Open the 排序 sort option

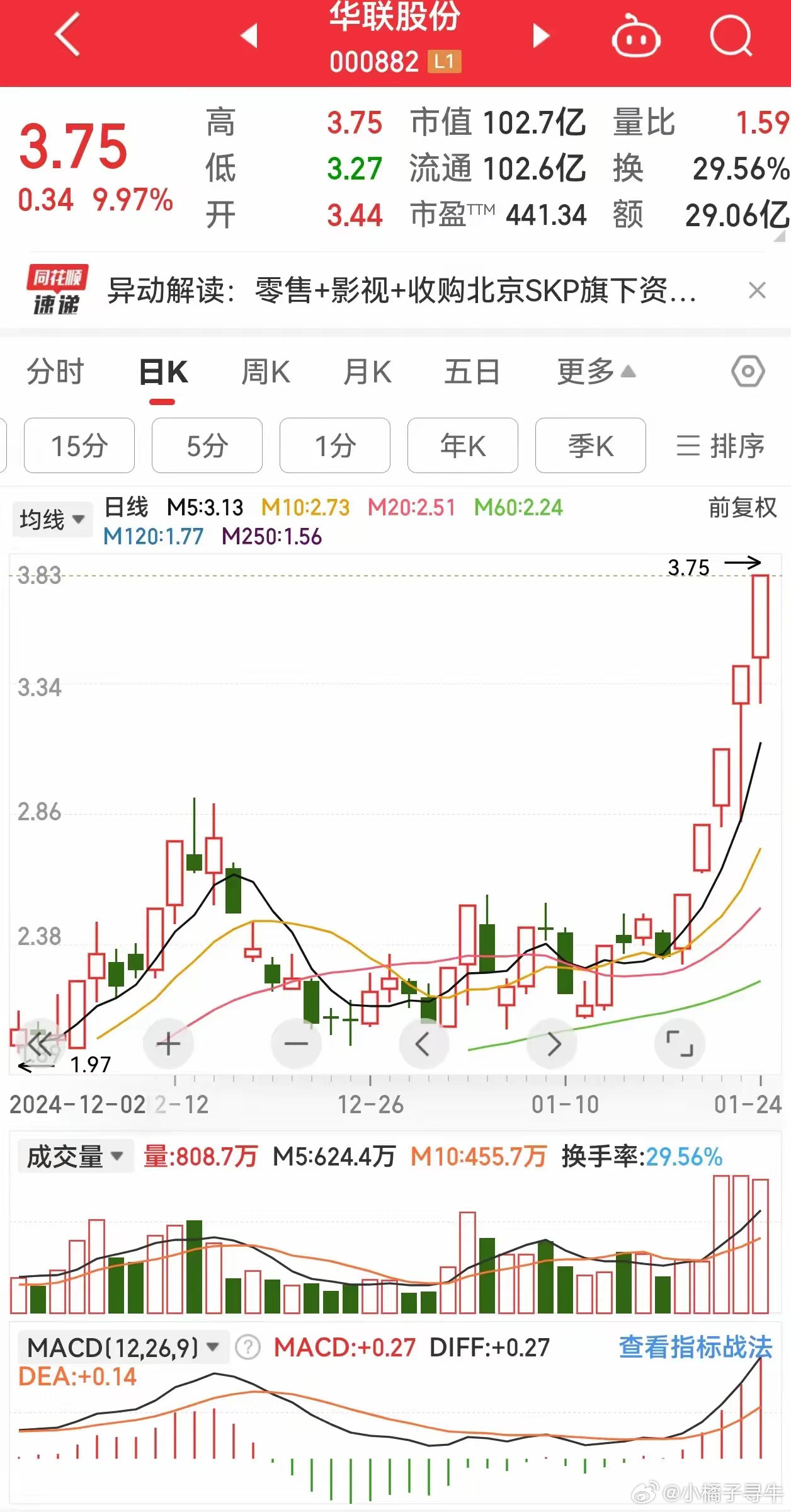720,446
